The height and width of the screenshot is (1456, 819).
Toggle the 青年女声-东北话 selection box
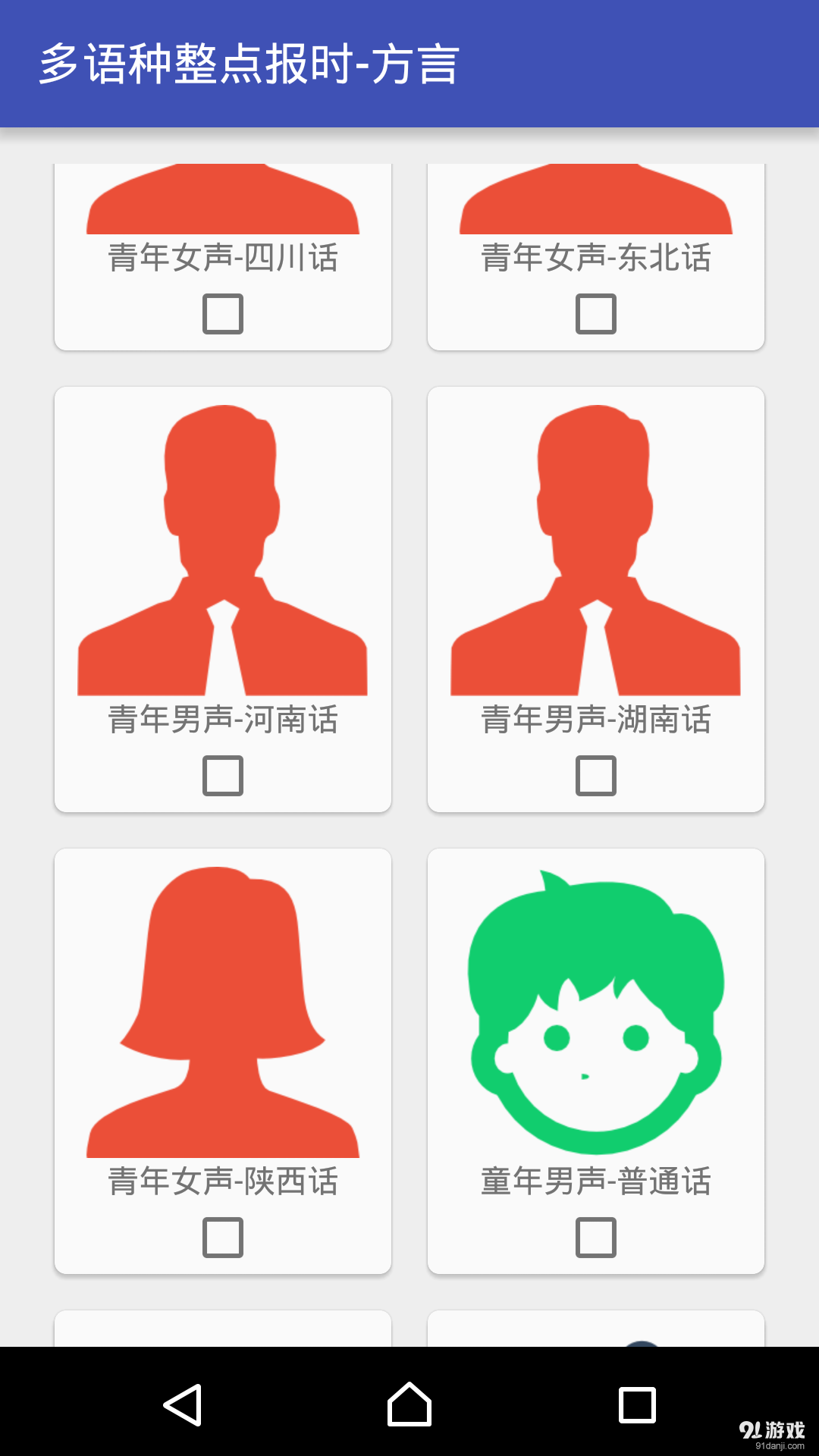point(596,314)
